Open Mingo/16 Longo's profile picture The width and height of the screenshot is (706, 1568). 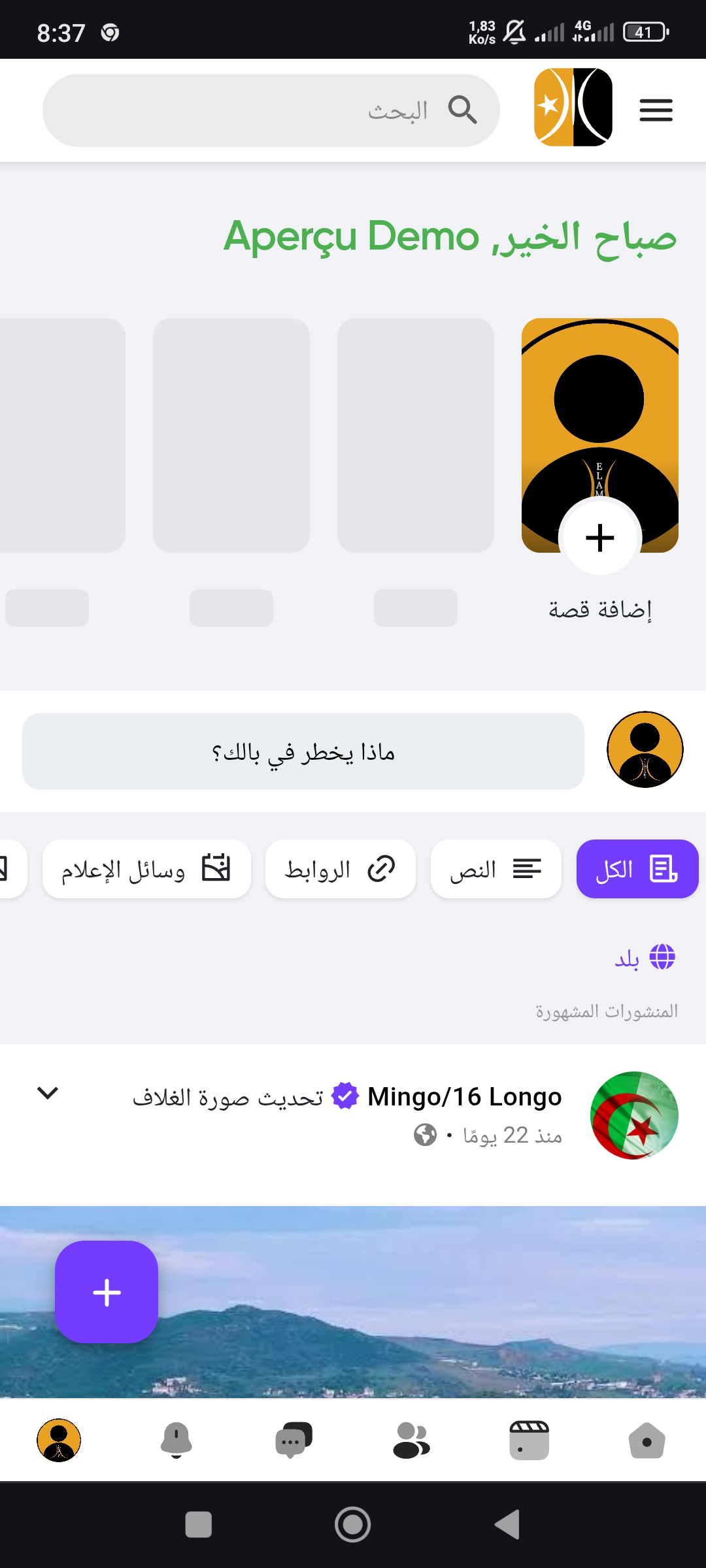pyautogui.click(x=633, y=1115)
